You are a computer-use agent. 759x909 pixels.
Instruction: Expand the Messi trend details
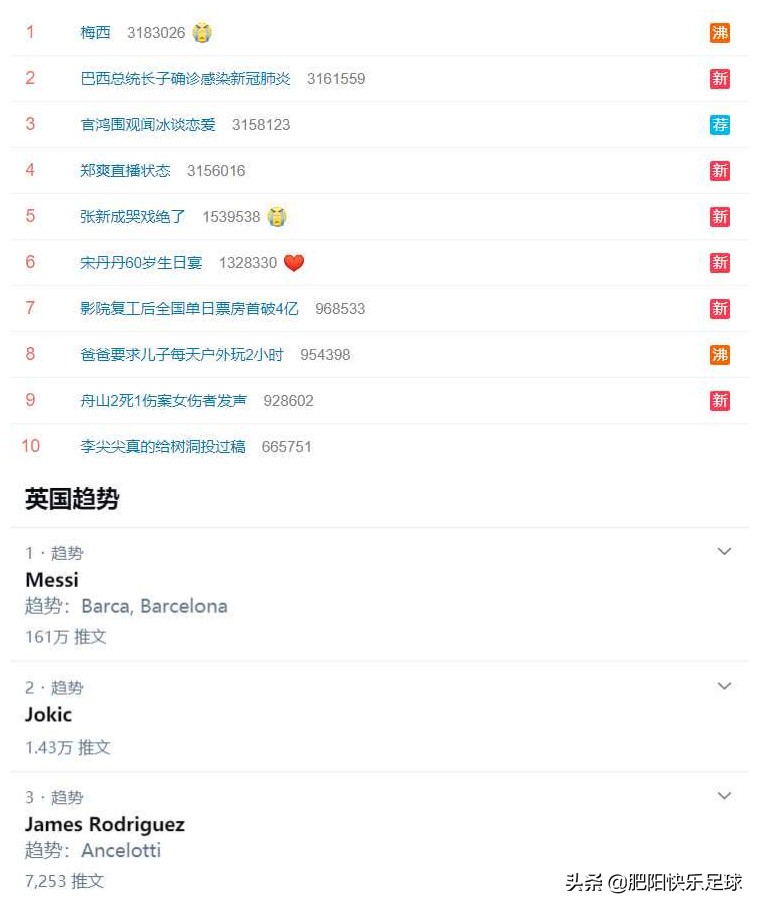click(x=724, y=551)
